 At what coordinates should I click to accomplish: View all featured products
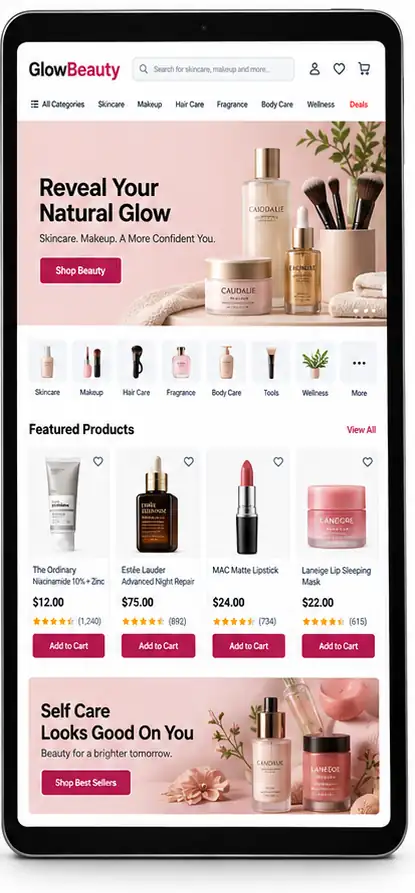(361, 430)
